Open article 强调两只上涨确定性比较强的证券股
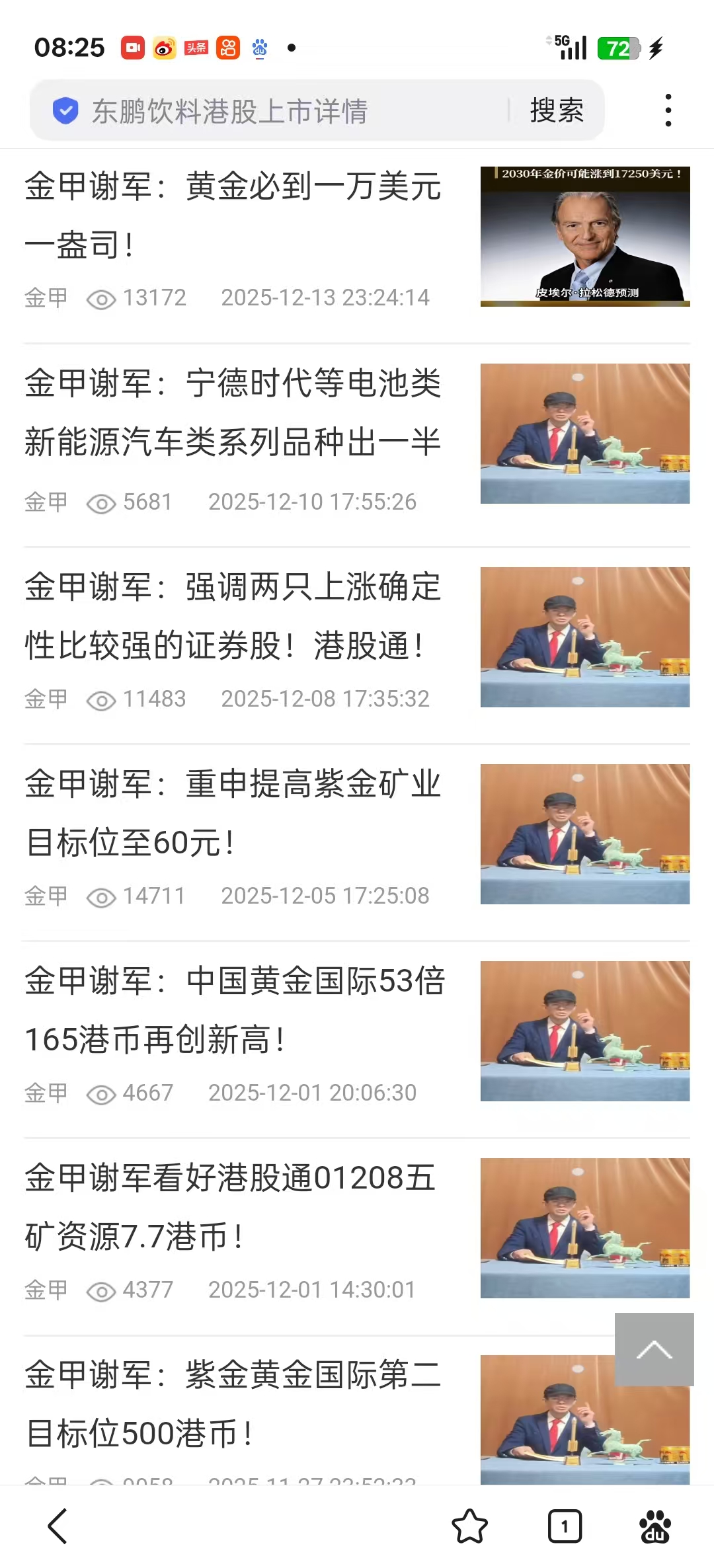This screenshot has height=1568, width=714. click(233, 616)
